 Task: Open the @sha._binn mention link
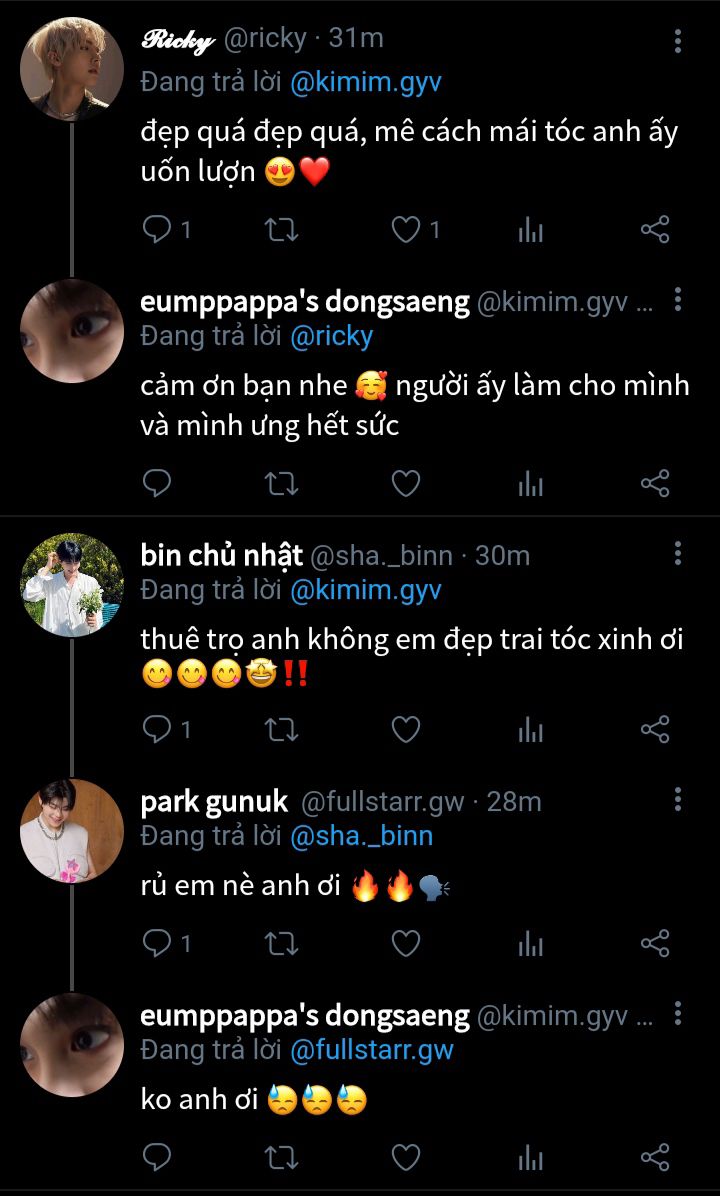[361, 835]
